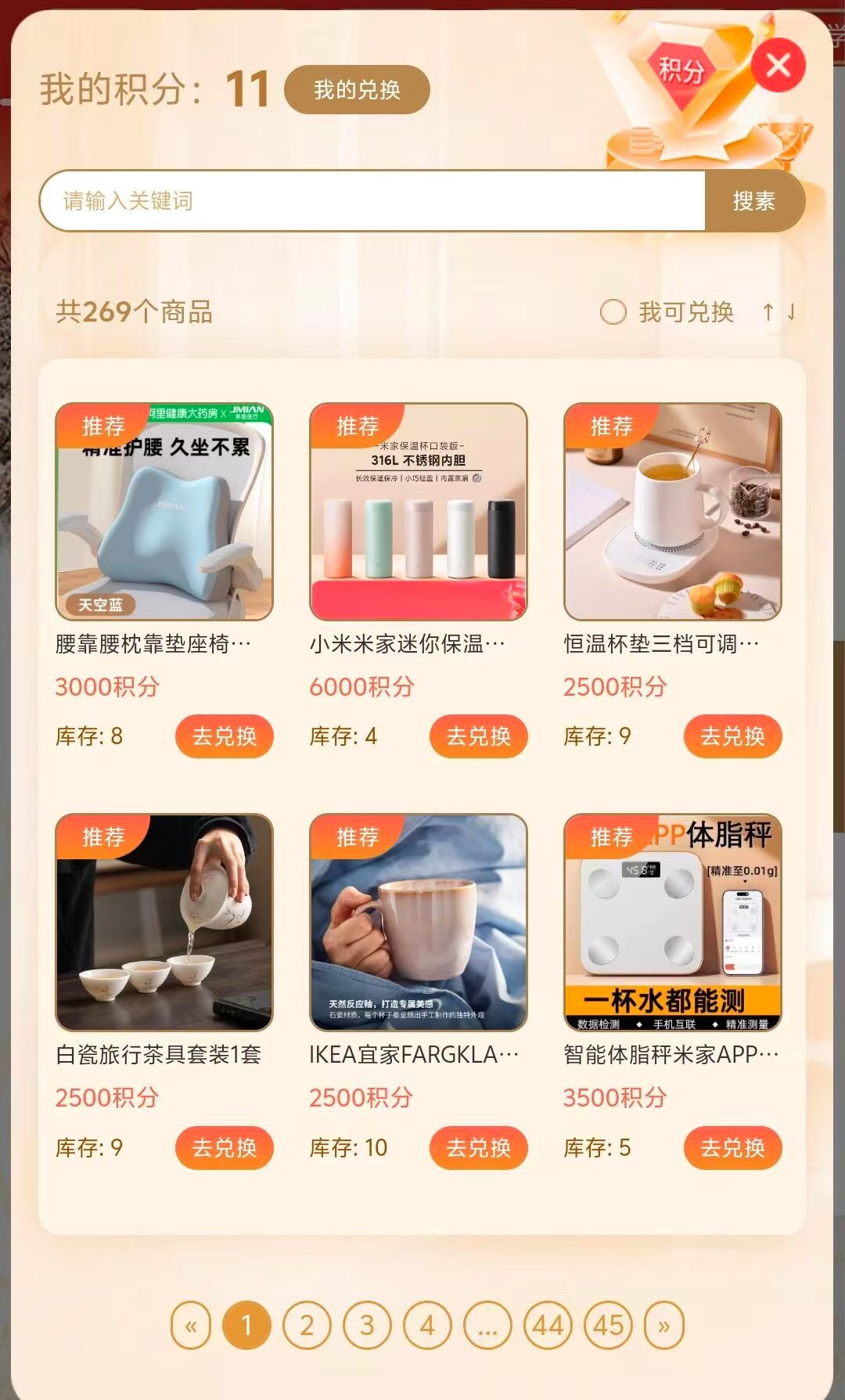This screenshot has width=845, height=1400.
Task: View the 智能体脂秤 product image
Action: 672,923
